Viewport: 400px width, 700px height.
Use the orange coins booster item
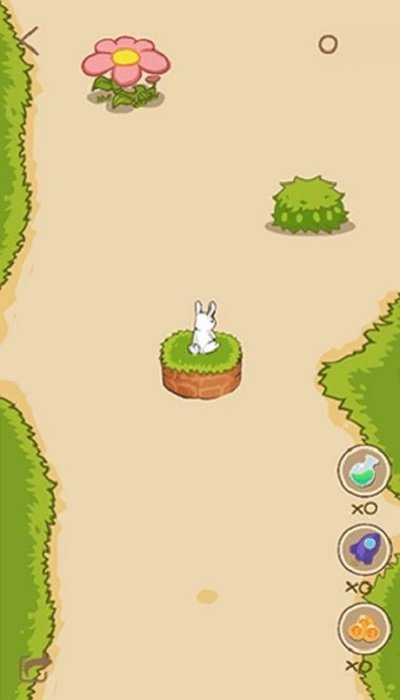365,629
